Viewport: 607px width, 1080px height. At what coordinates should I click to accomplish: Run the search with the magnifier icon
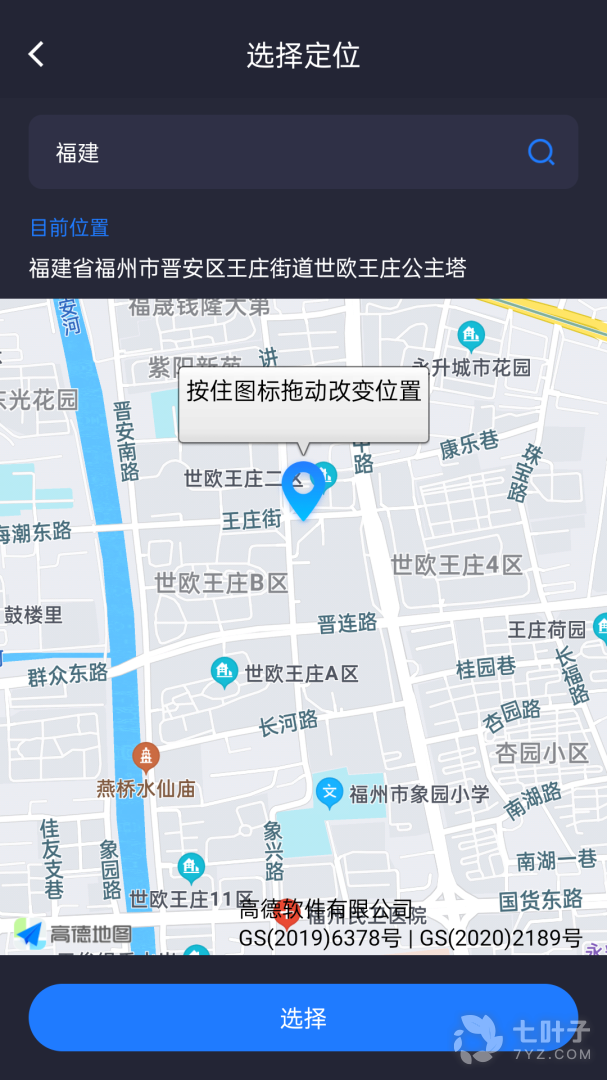click(x=541, y=152)
